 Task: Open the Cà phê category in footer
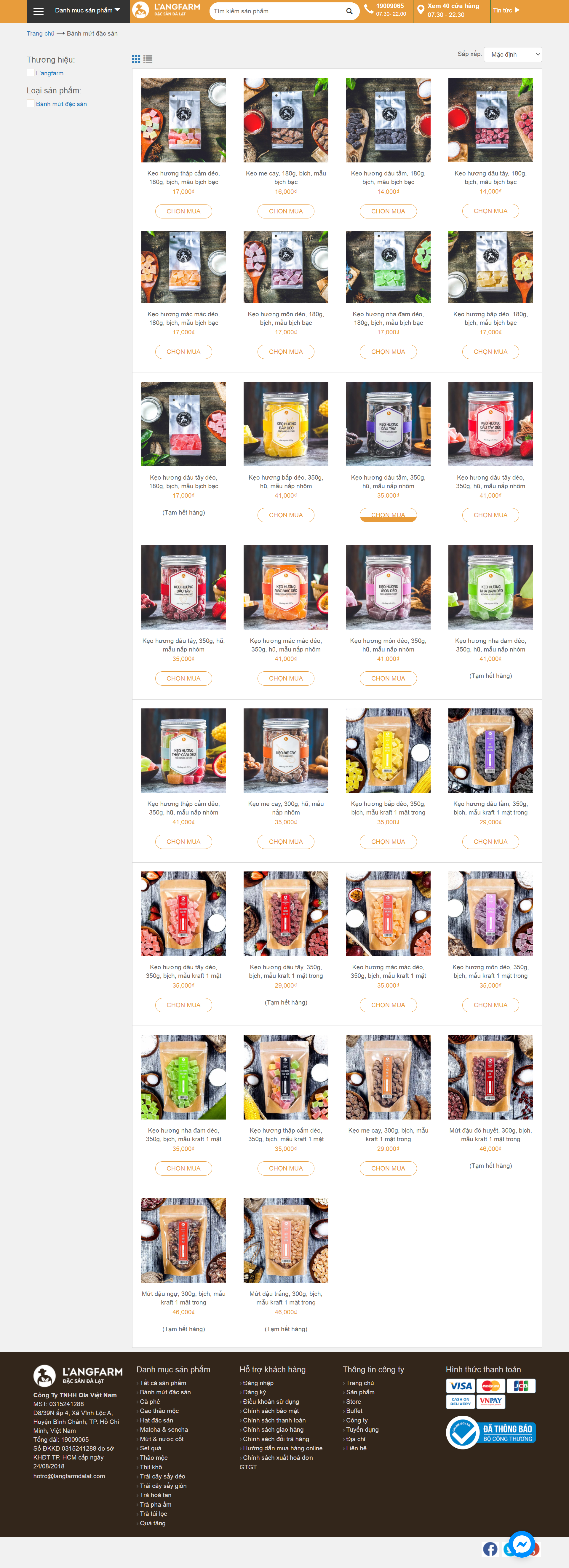[x=150, y=1402]
